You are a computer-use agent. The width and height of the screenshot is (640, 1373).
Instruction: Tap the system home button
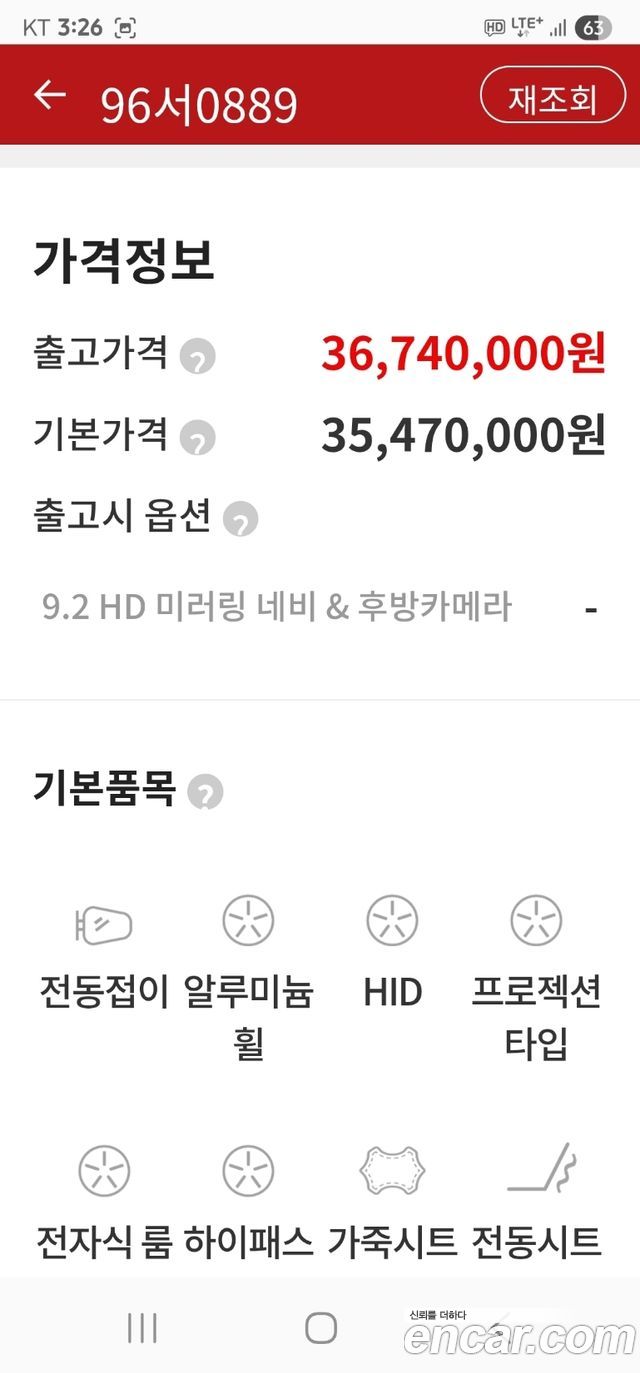pos(320,1328)
